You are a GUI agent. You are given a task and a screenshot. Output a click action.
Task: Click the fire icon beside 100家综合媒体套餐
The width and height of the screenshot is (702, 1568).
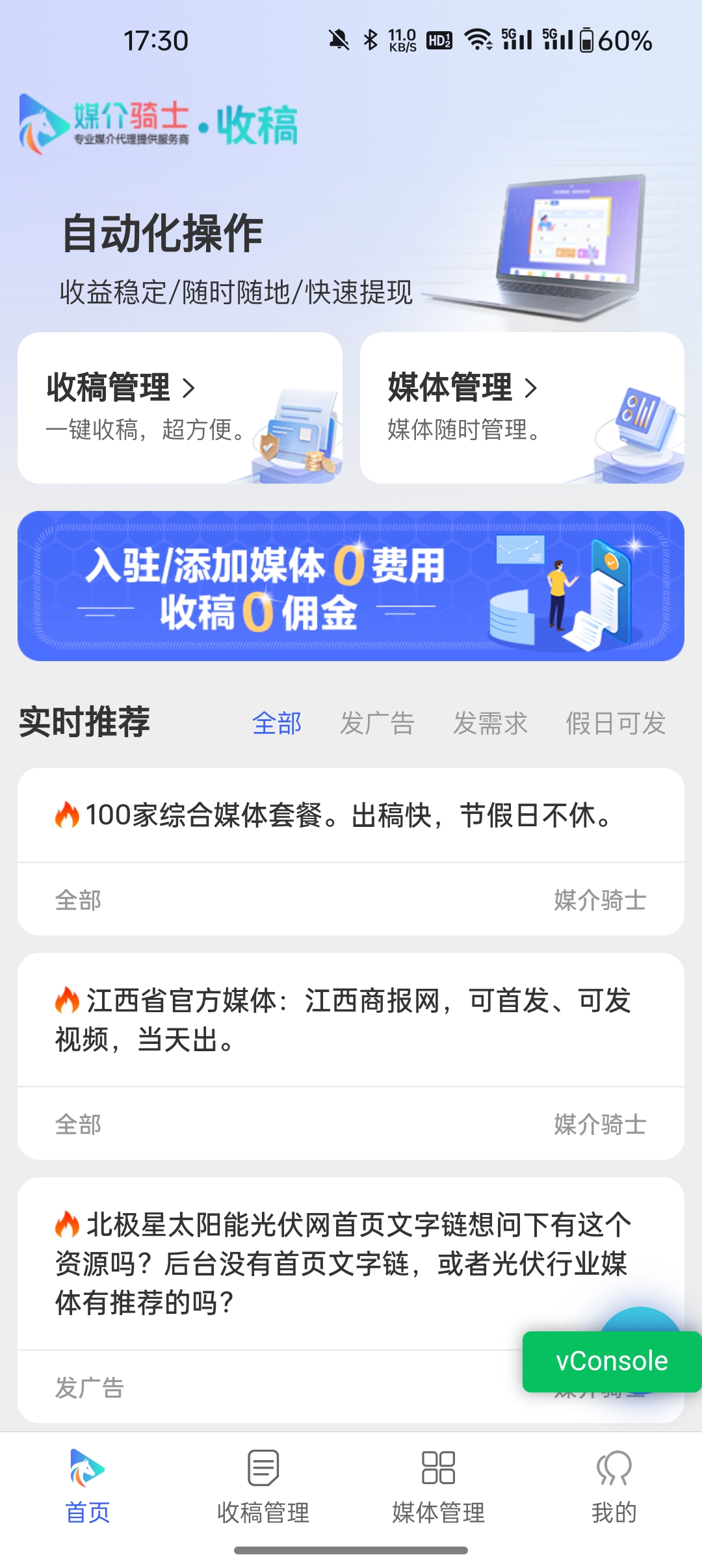[68, 814]
